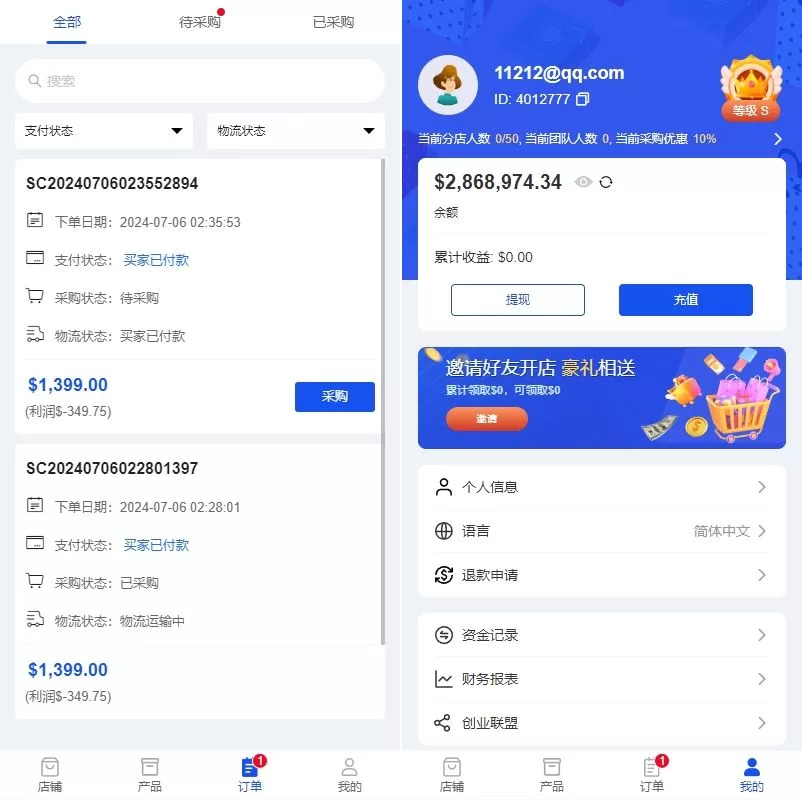Tap 邀请 on the invite banner
The height and width of the screenshot is (800, 802).
point(487,418)
